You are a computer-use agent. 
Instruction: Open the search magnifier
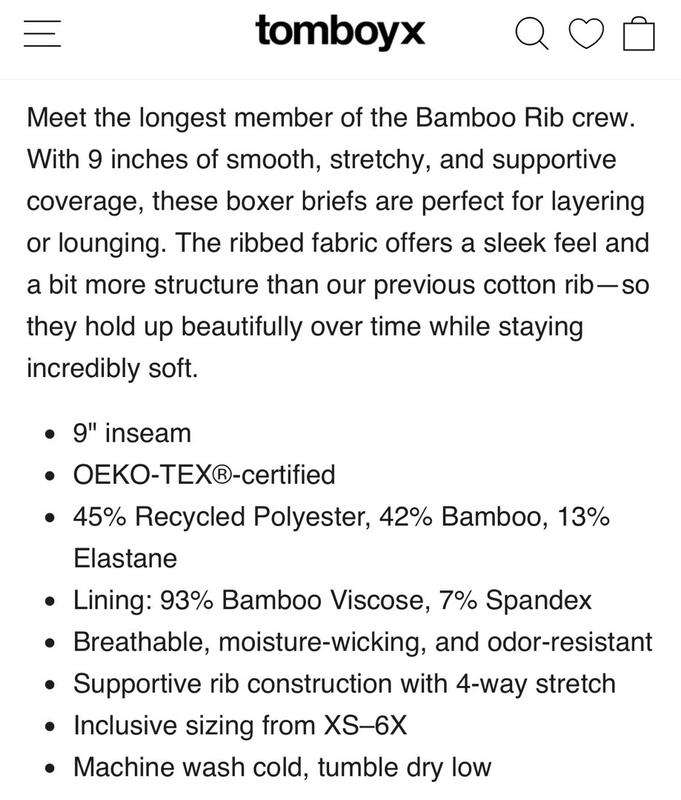(532, 35)
